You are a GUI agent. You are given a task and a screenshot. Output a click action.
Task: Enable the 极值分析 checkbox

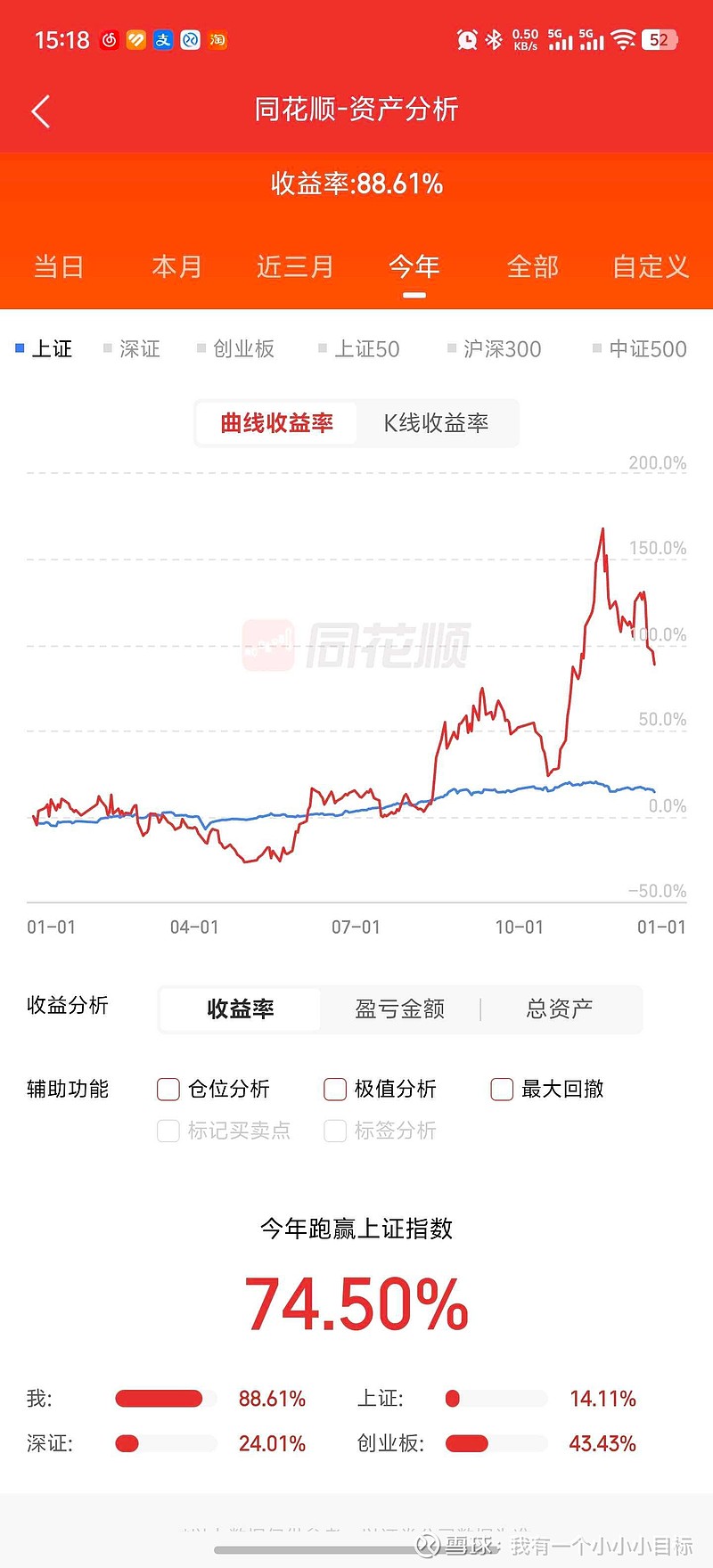tap(334, 1089)
